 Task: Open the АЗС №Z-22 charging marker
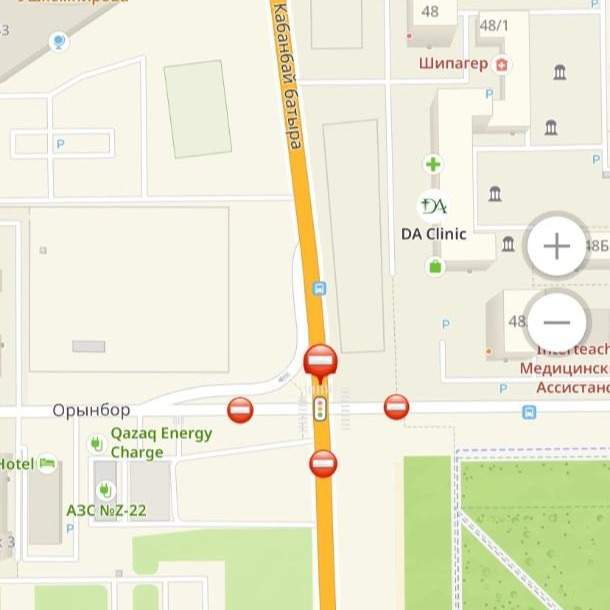coord(104,490)
